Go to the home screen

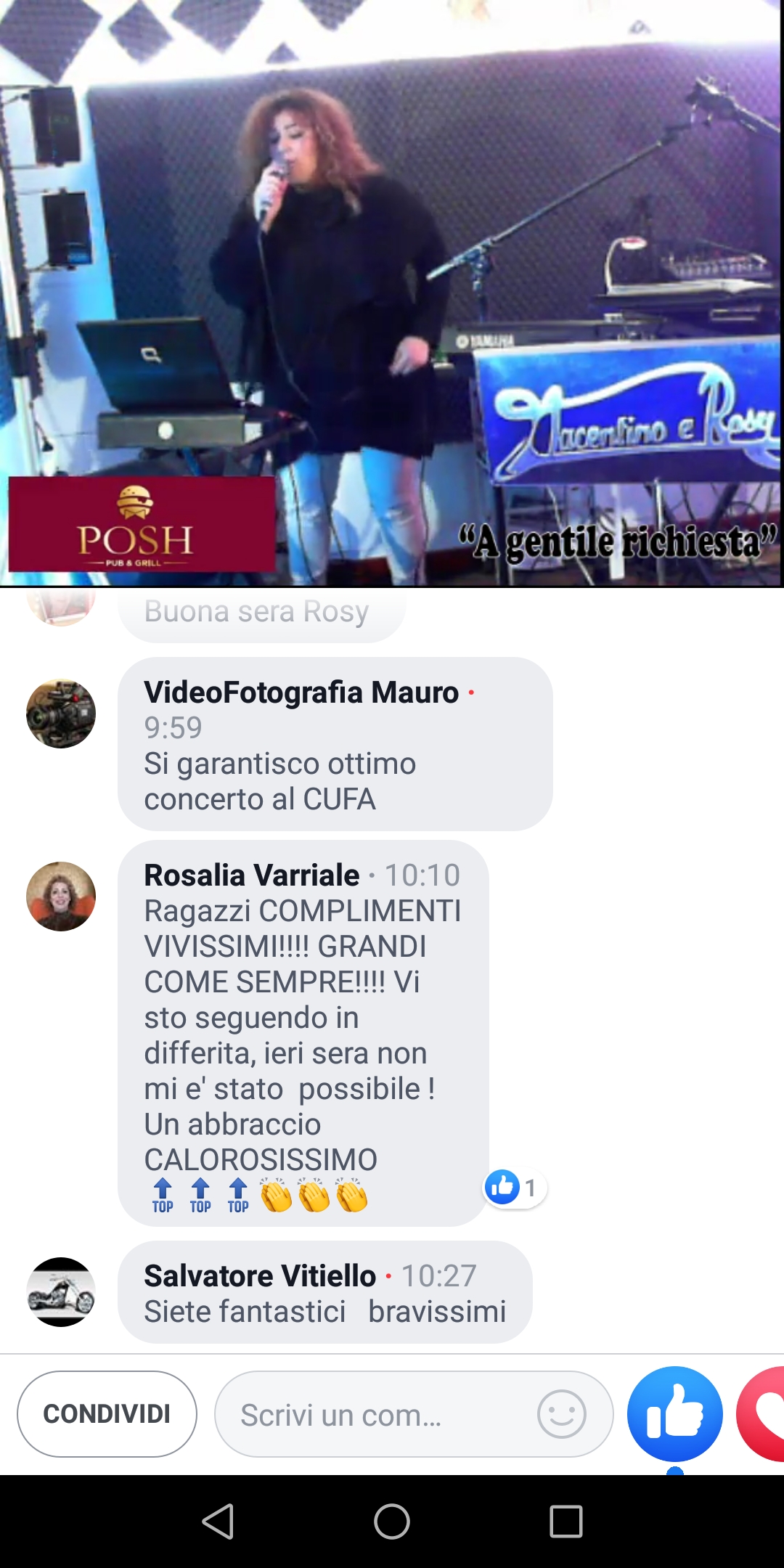(392, 1521)
